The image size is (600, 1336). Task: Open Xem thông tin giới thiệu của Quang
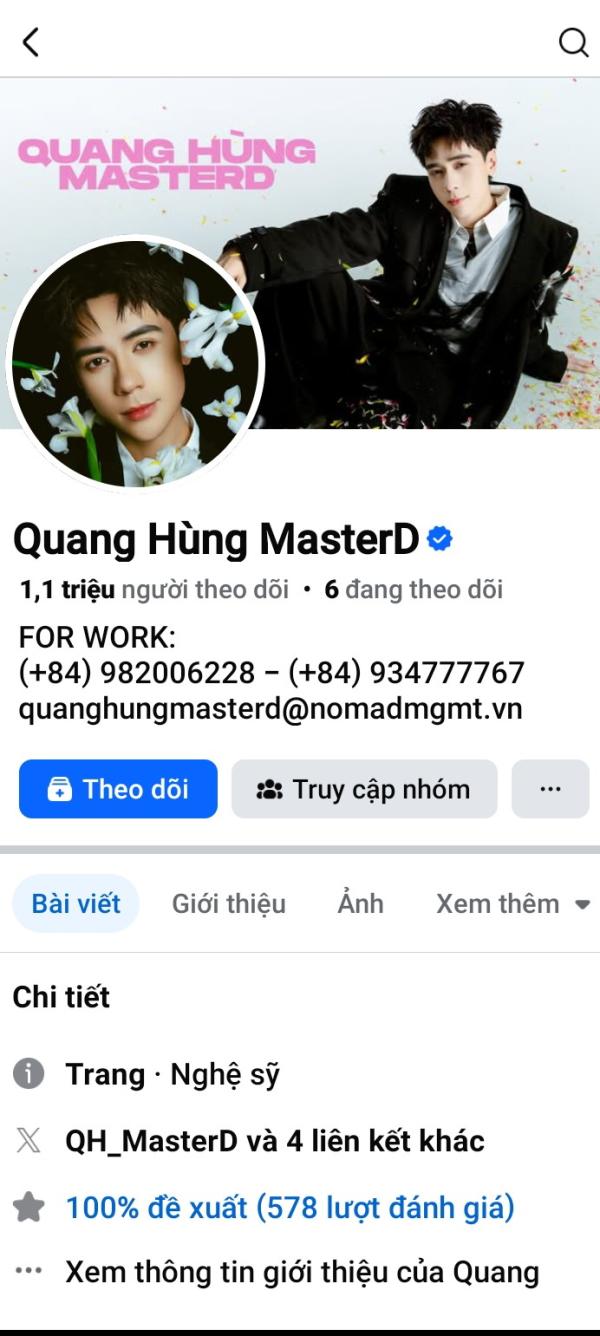pyautogui.click(x=301, y=1272)
